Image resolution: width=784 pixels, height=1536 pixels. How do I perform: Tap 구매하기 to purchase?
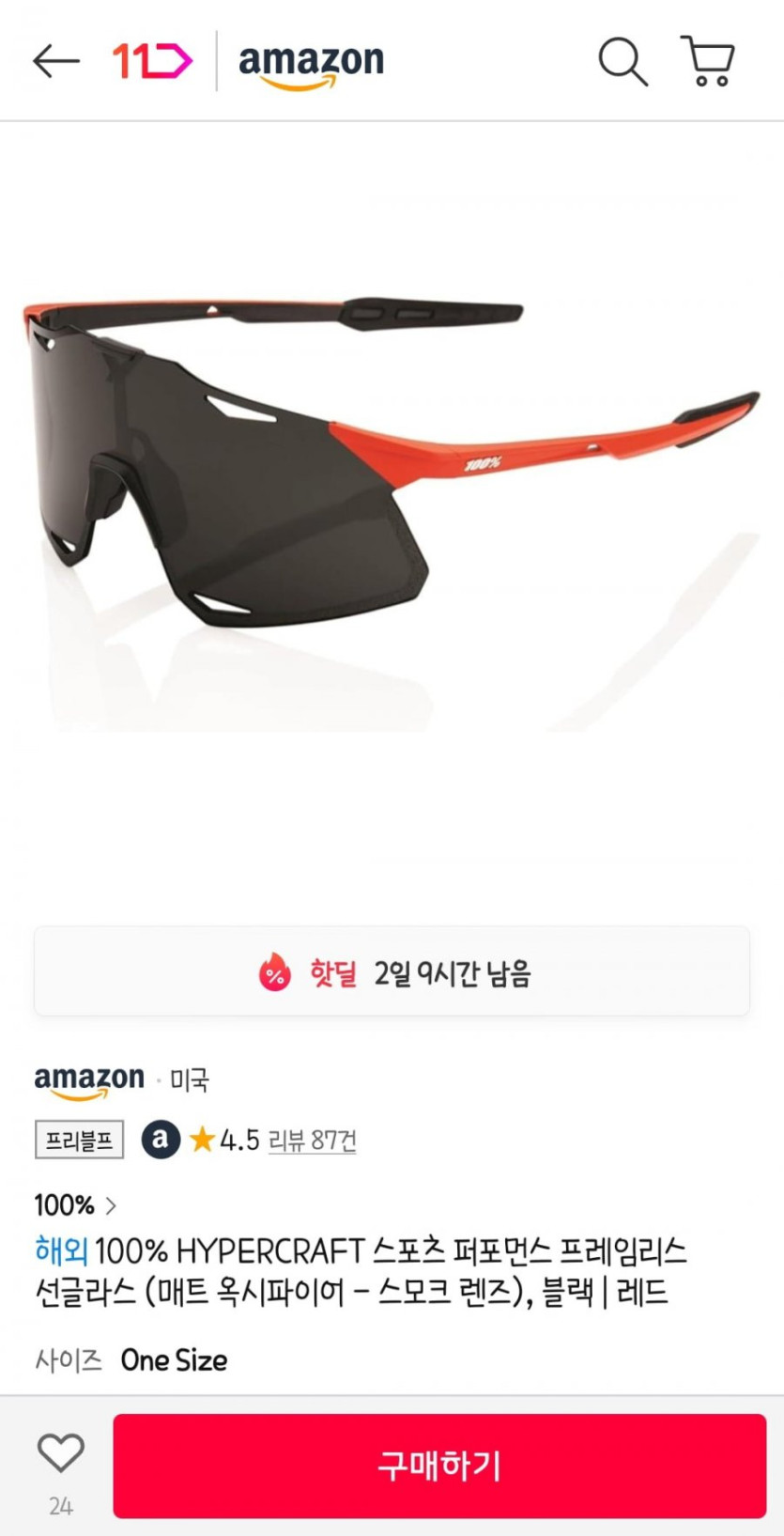[439, 1466]
